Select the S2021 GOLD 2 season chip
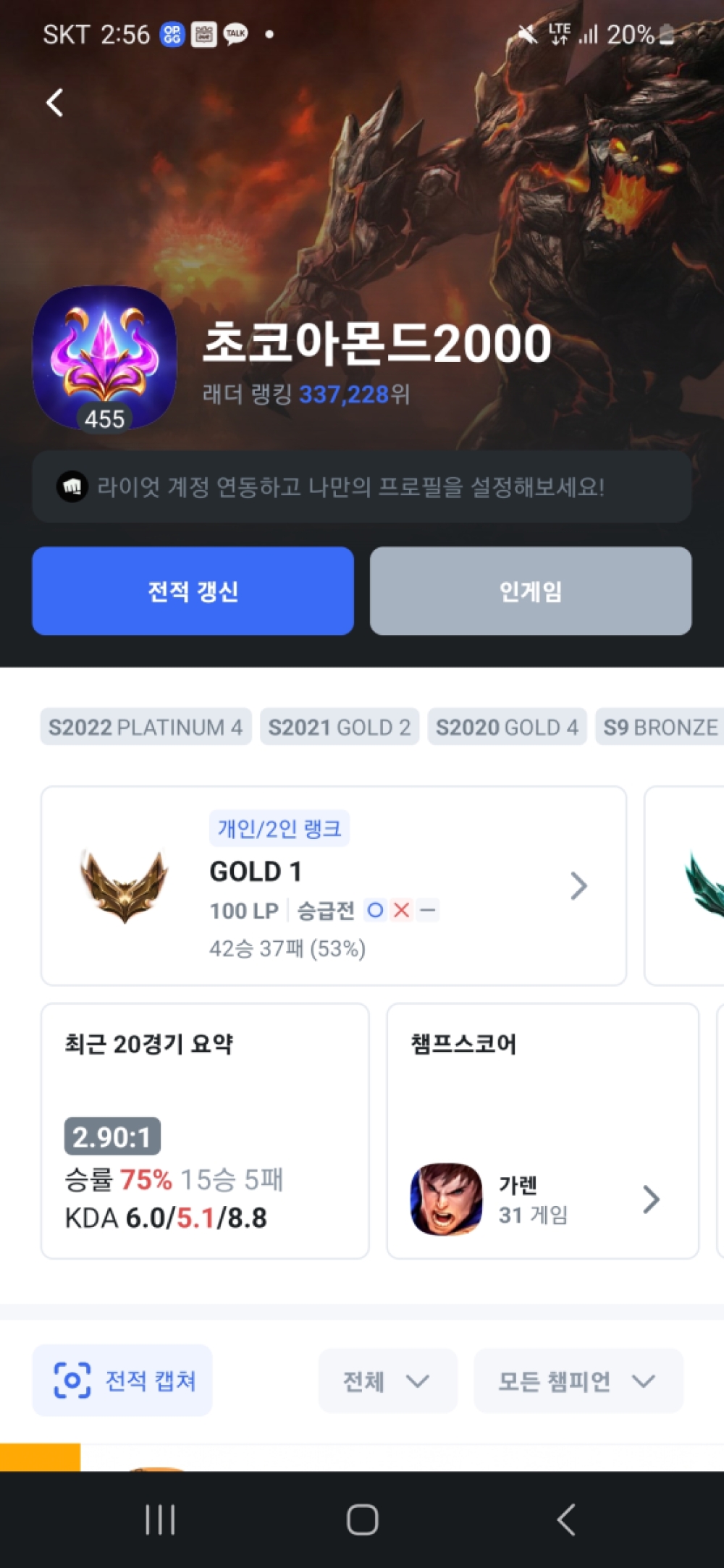Screen dimensions: 724x1568 click(339, 727)
